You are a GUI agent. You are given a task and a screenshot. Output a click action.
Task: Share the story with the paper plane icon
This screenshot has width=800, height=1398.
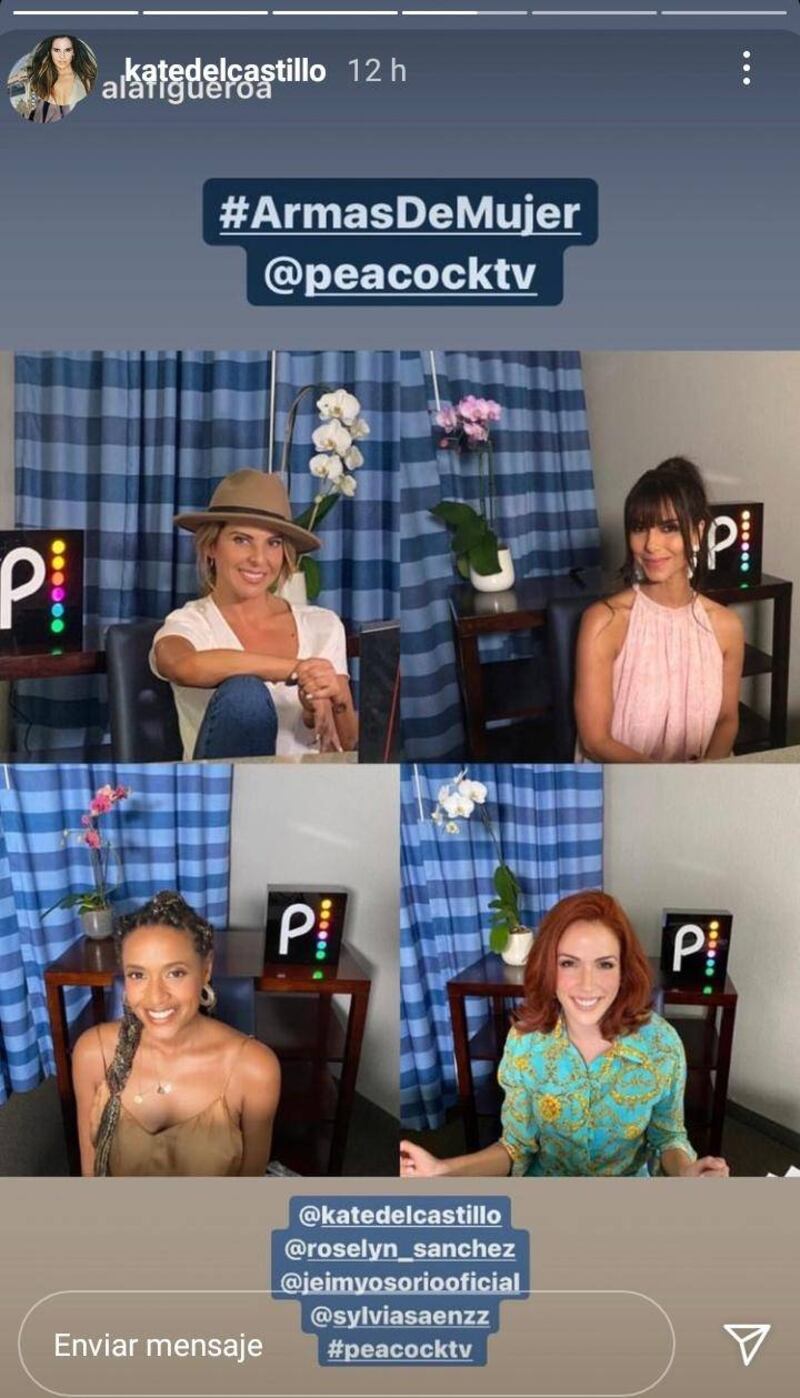[746, 1343]
